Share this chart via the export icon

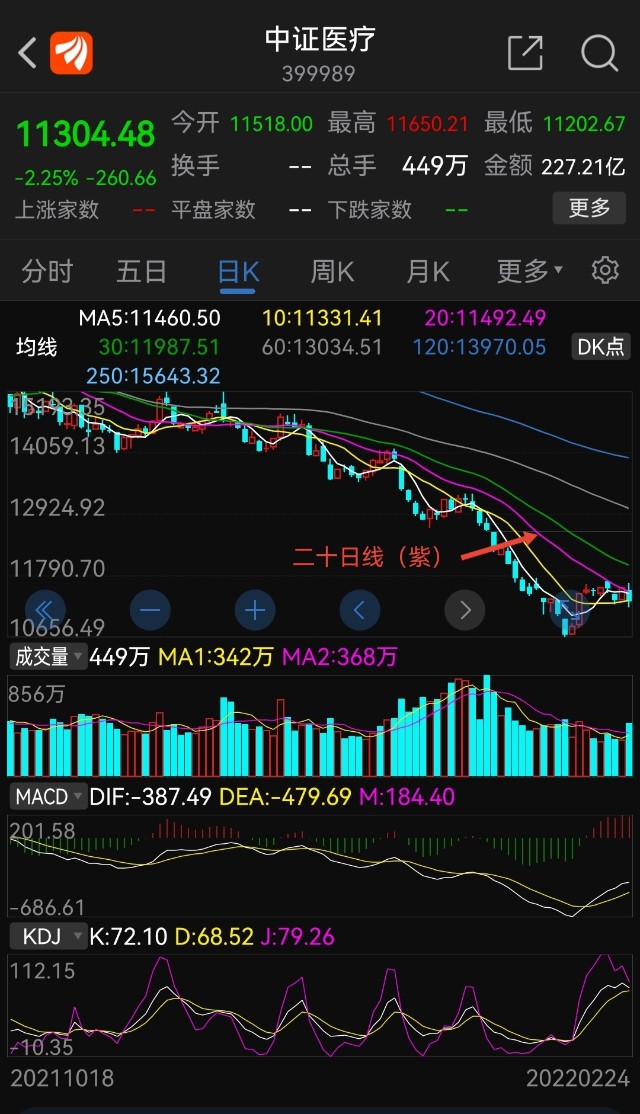coord(526,53)
